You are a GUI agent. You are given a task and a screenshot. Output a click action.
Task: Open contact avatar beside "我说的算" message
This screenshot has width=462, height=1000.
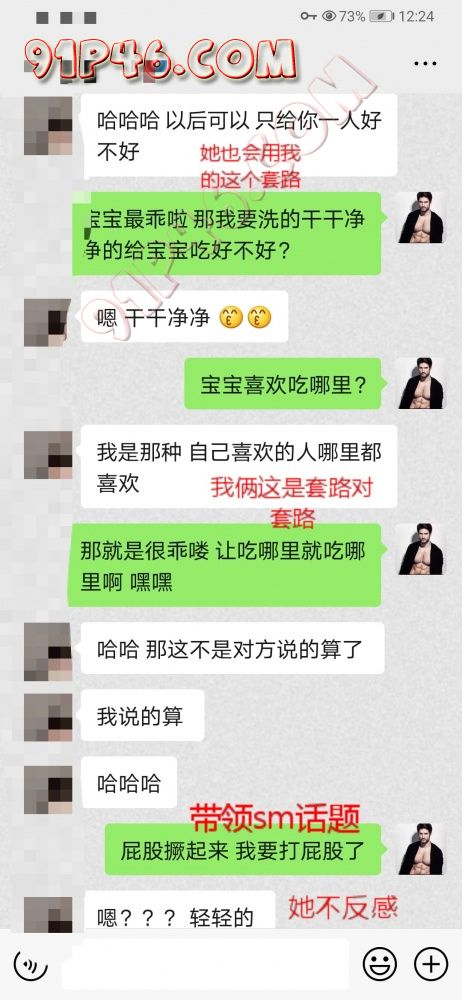tap(48, 717)
